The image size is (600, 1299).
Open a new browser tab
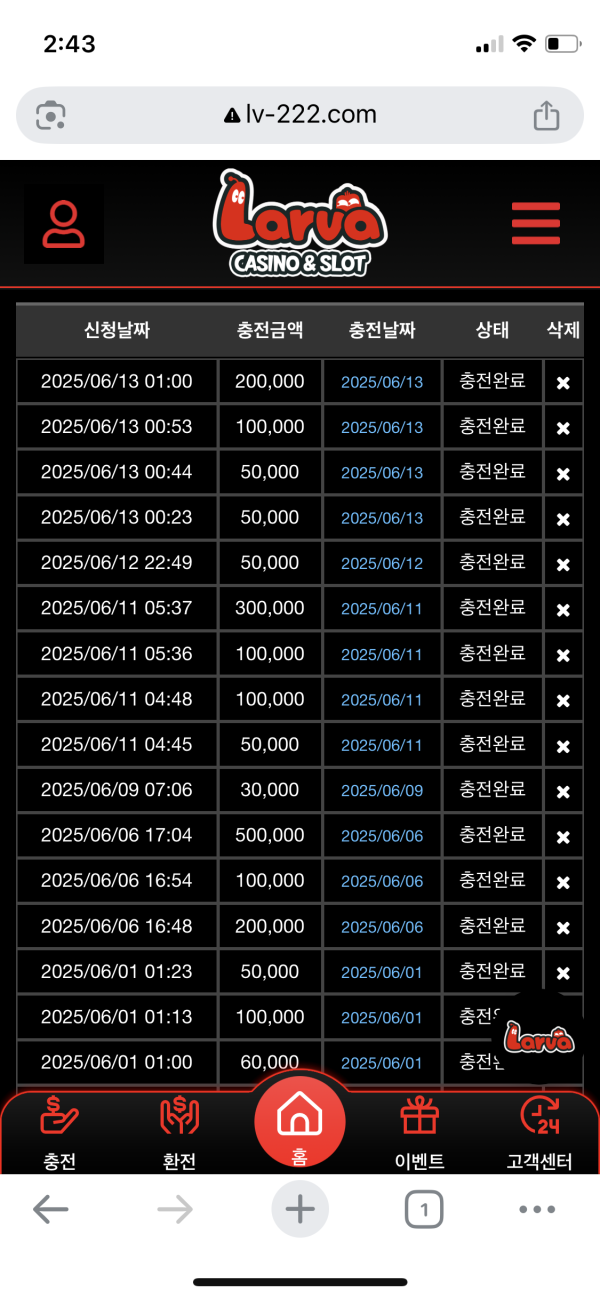tap(300, 1210)
